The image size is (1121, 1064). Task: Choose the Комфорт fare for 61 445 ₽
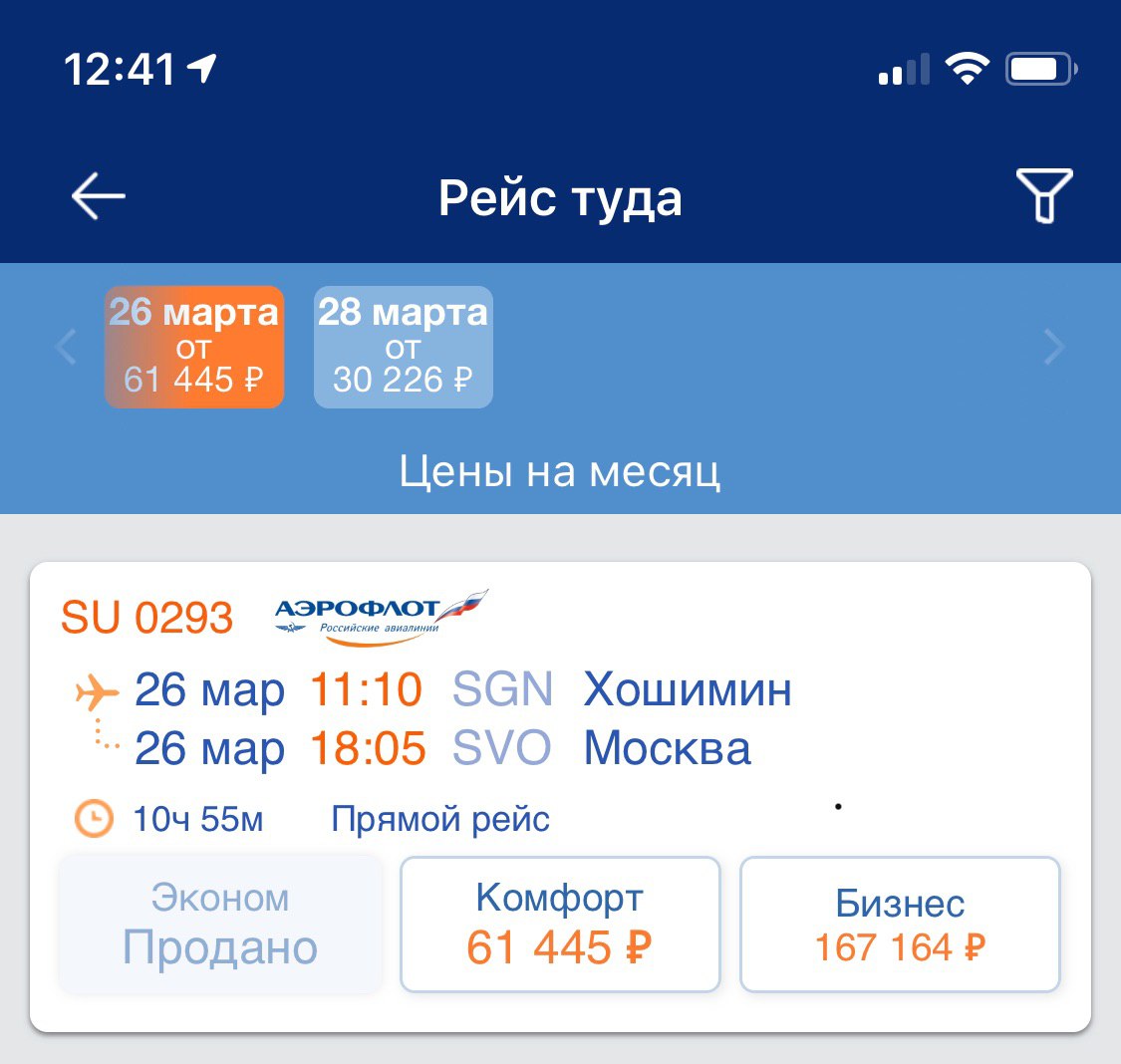click(560, 924)
